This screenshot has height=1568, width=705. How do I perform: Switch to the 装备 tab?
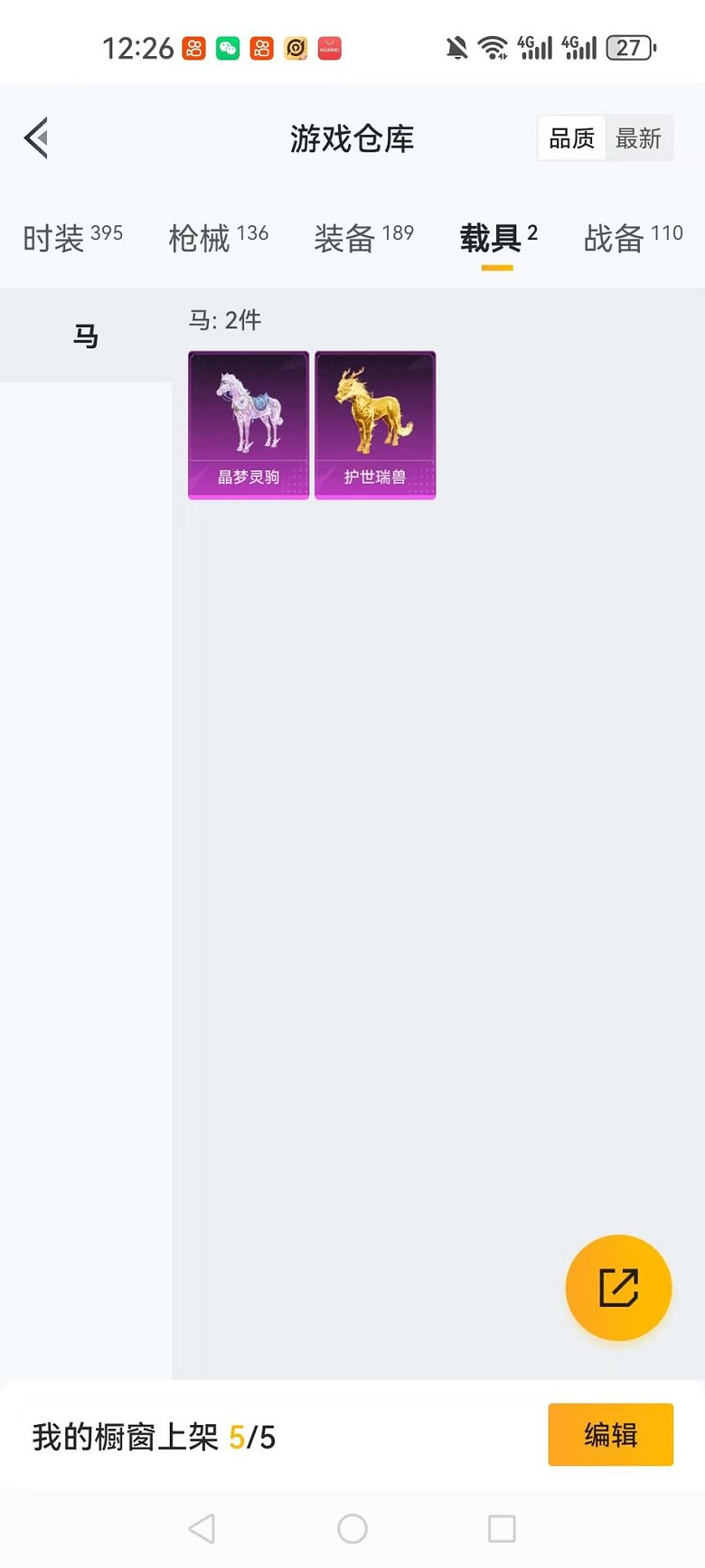(x=363, y=238)
